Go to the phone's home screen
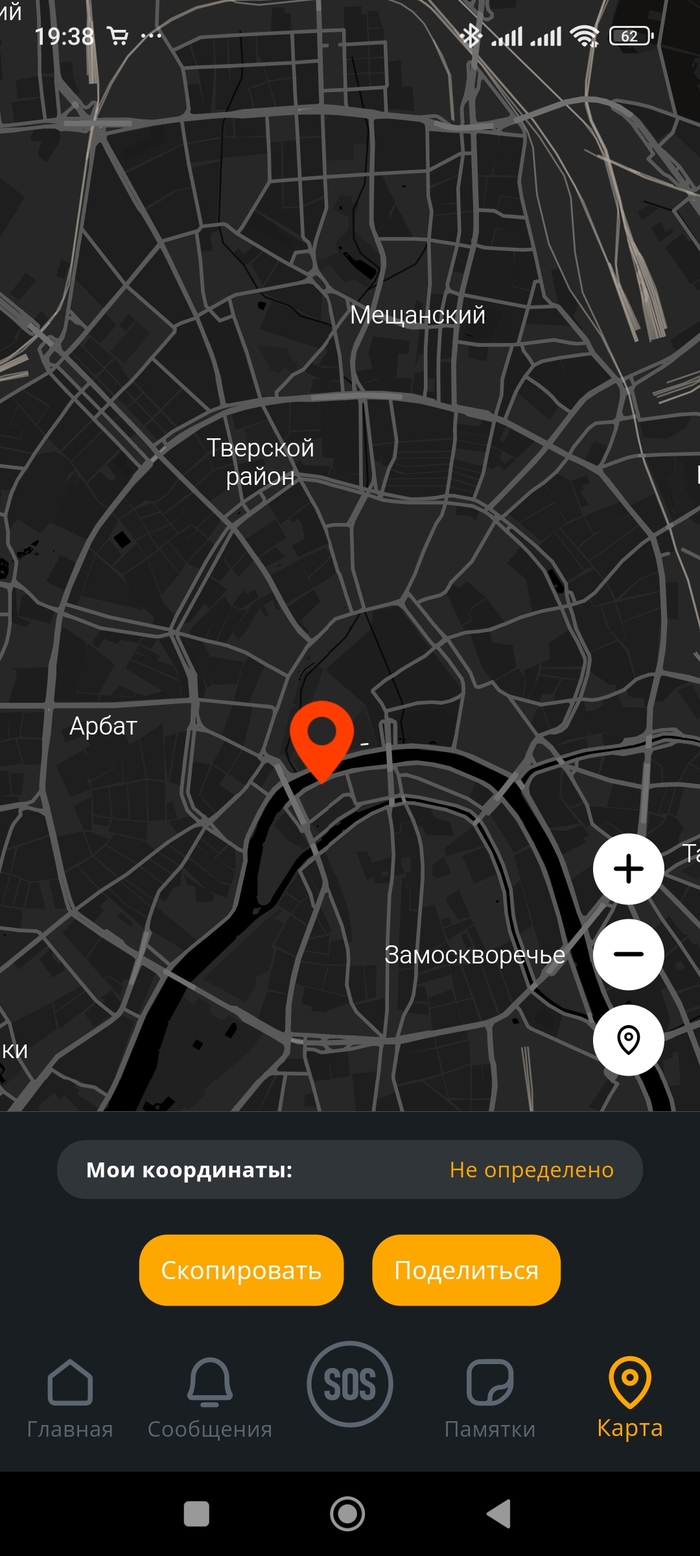The image size is (700, 1556). point(347,1513)
